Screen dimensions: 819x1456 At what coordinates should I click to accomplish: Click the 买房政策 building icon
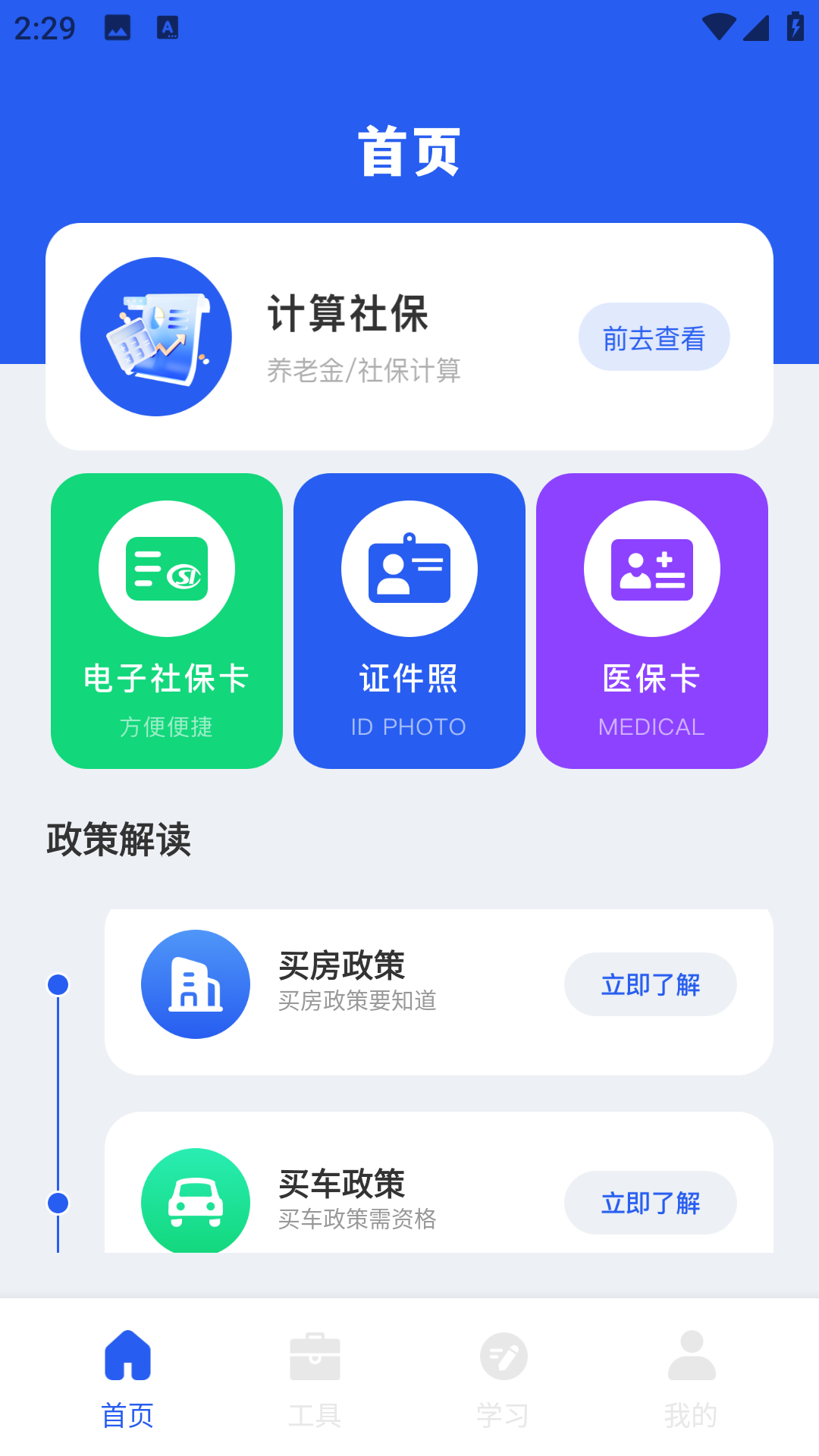tap(194, 984)
